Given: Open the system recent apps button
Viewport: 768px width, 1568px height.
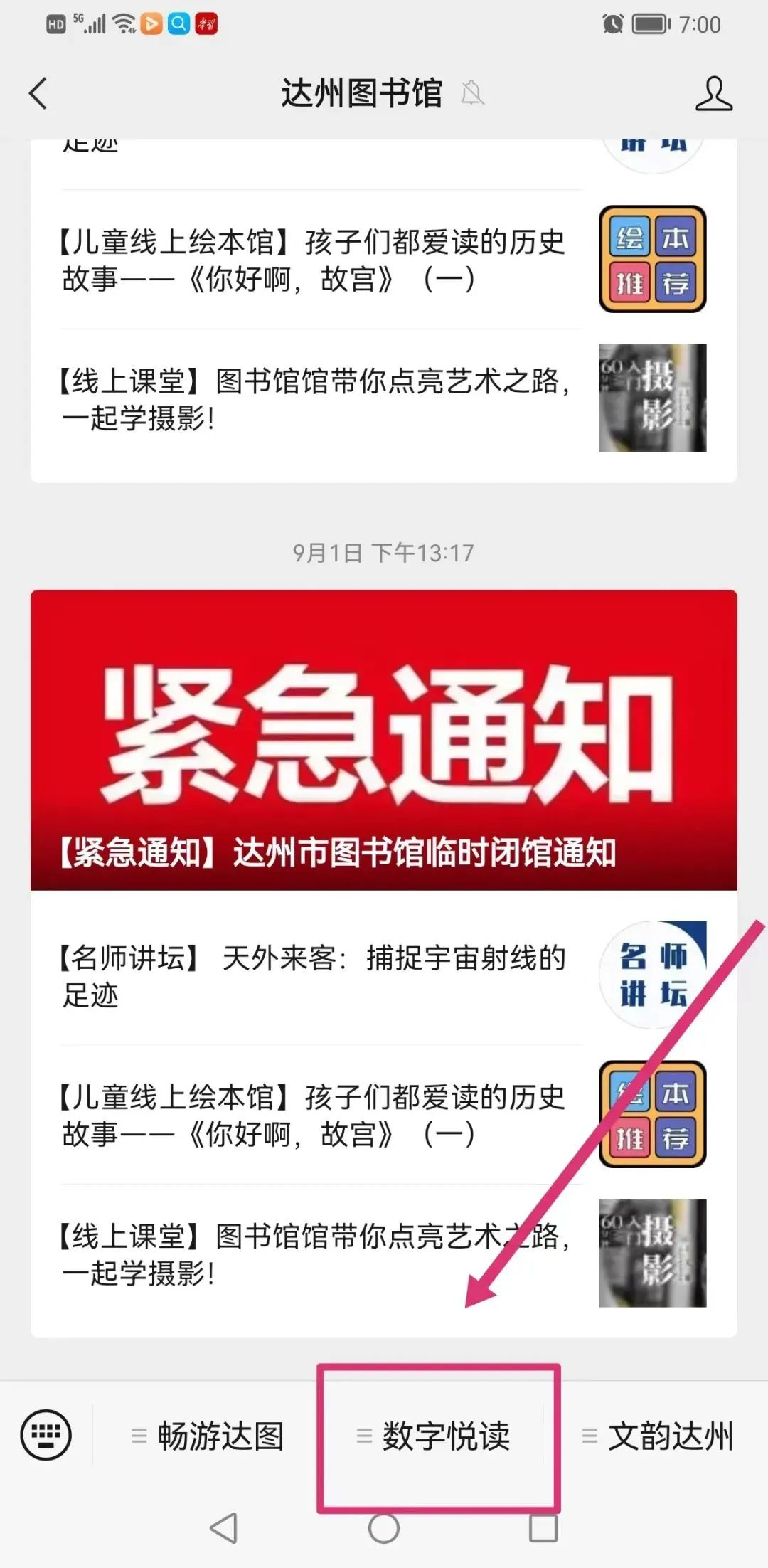Looking at the screenshot, I should [543, 1528].
